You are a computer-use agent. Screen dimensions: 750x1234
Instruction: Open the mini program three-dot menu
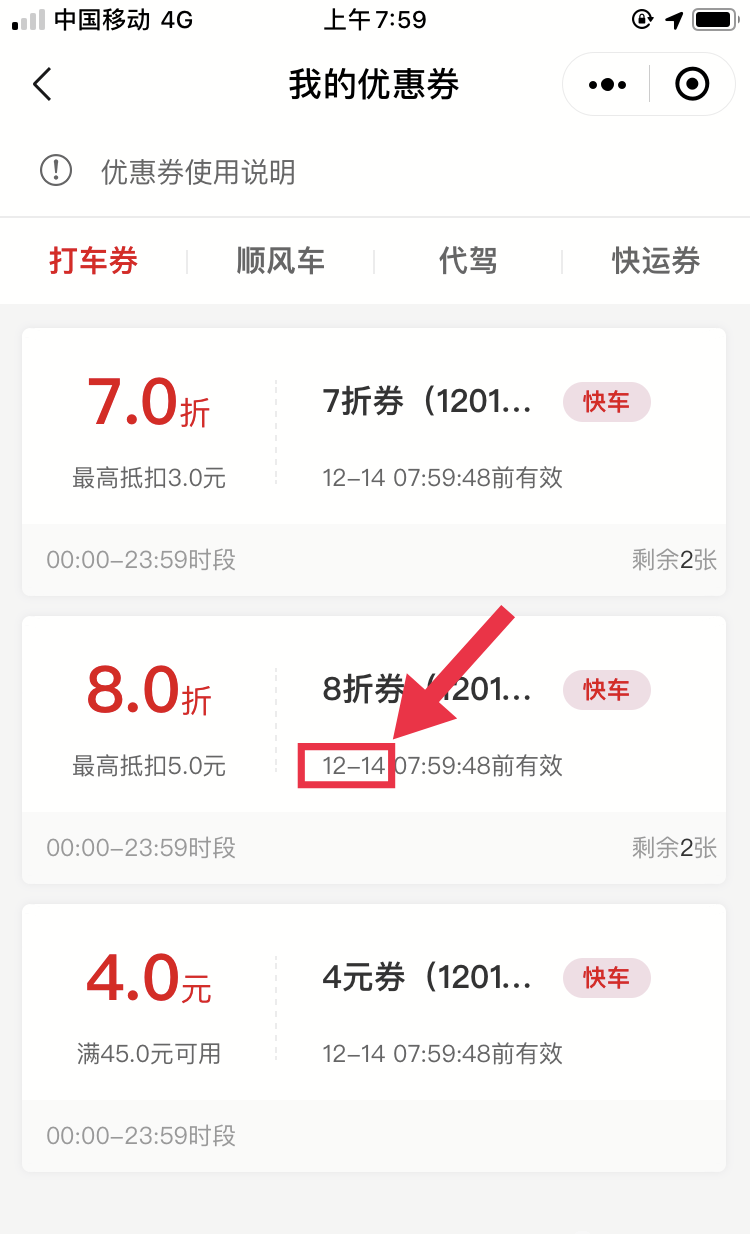tap(607, 84)
